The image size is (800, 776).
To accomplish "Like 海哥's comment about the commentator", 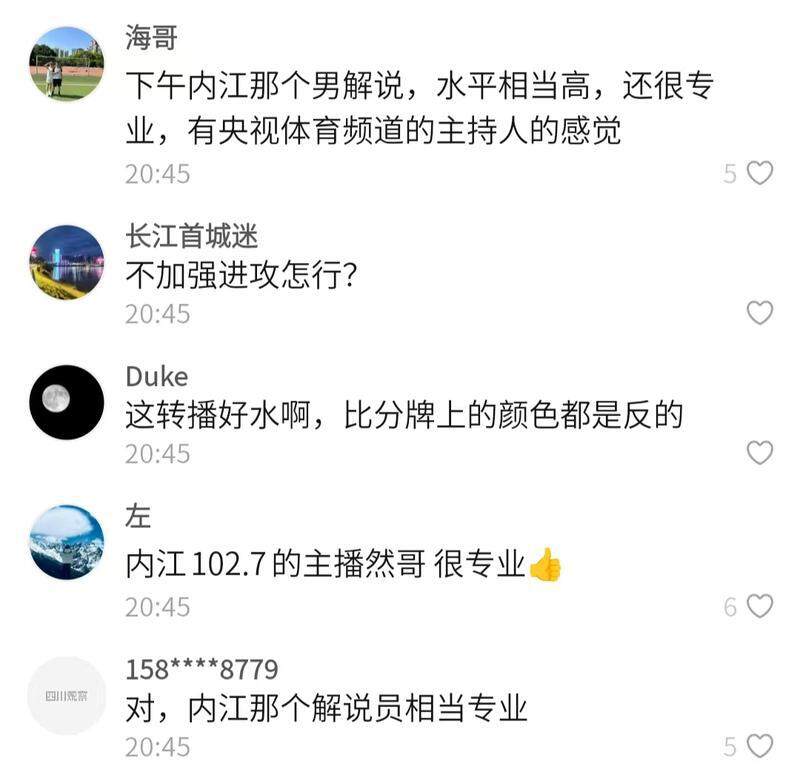I will point(760,174).
